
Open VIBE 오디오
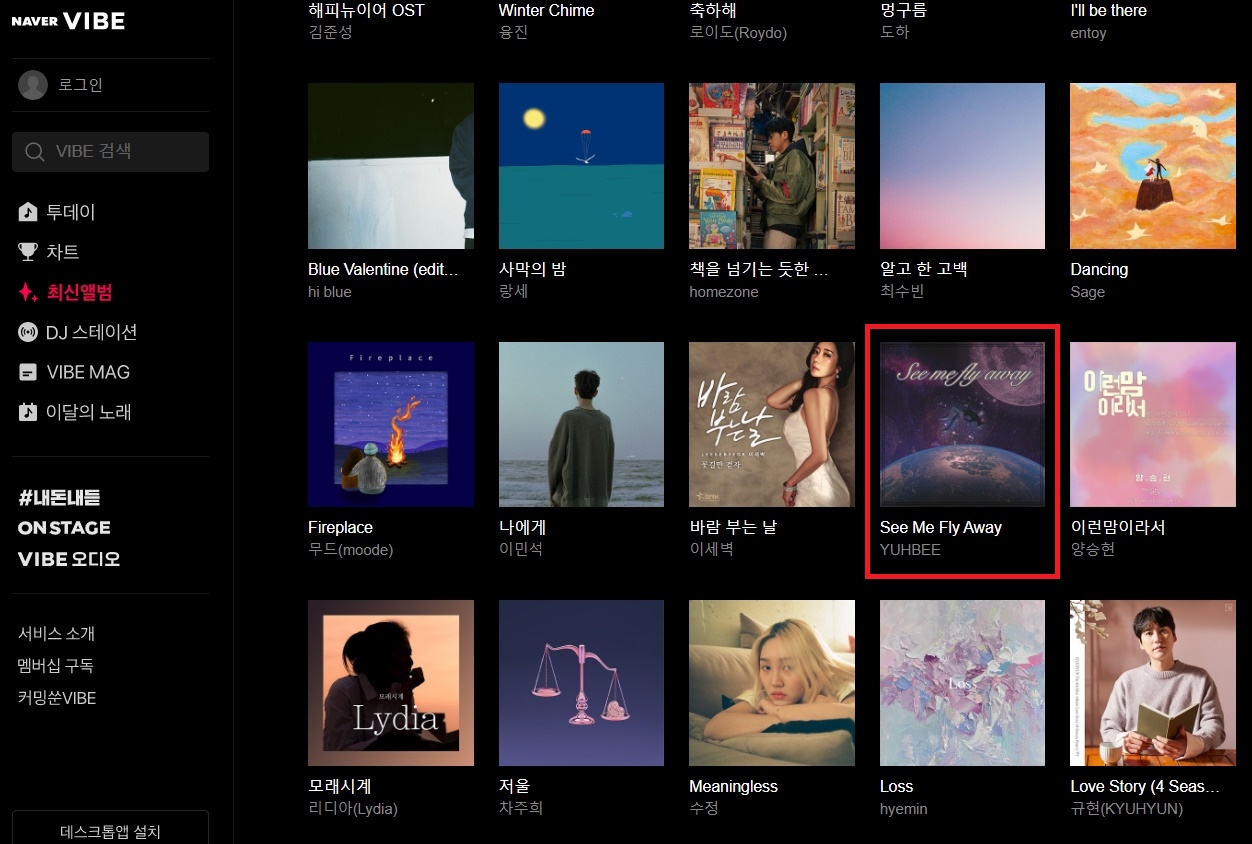pyautogui.click(x=69, y=559)
